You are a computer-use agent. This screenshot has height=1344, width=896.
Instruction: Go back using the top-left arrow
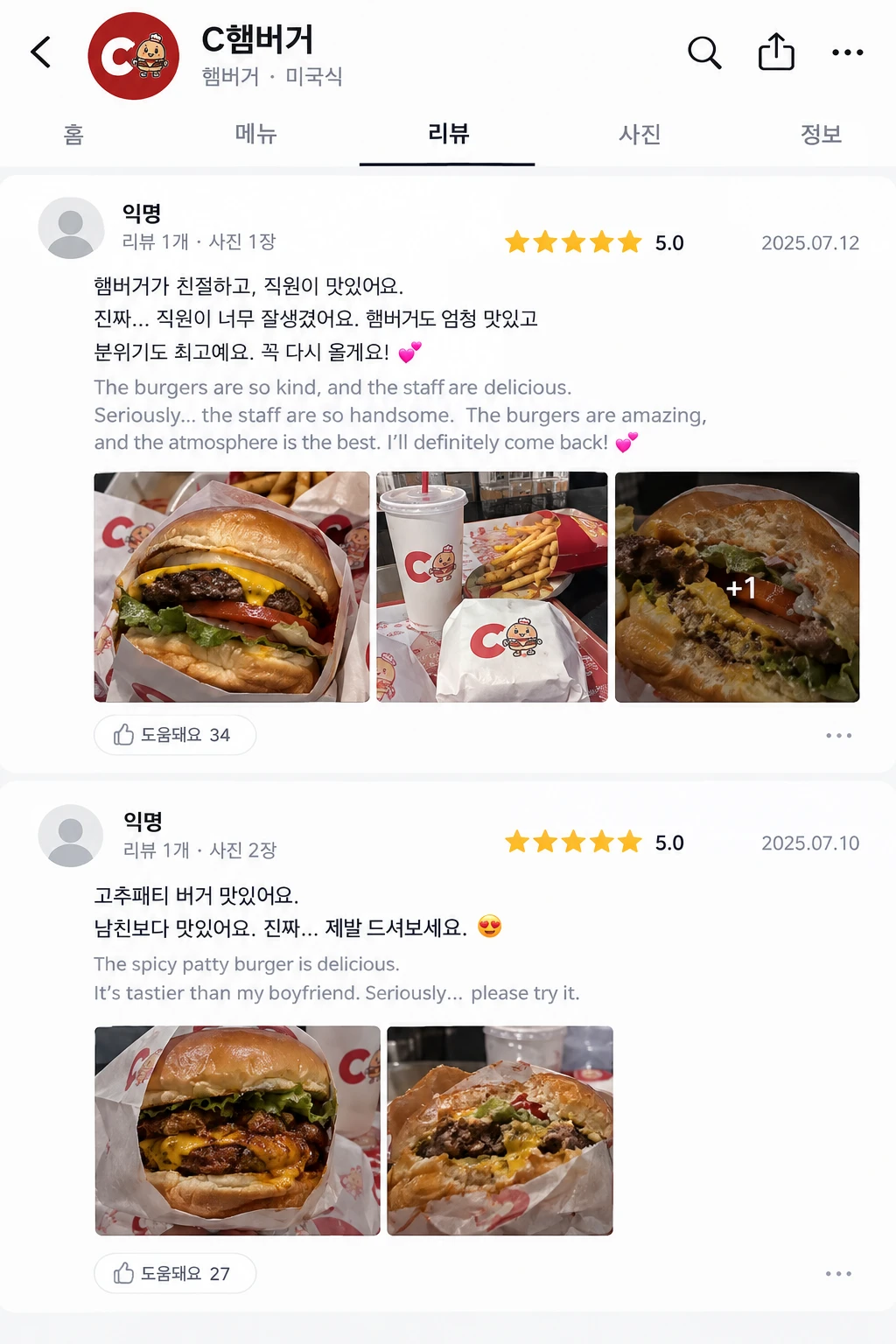coord(41,52)
